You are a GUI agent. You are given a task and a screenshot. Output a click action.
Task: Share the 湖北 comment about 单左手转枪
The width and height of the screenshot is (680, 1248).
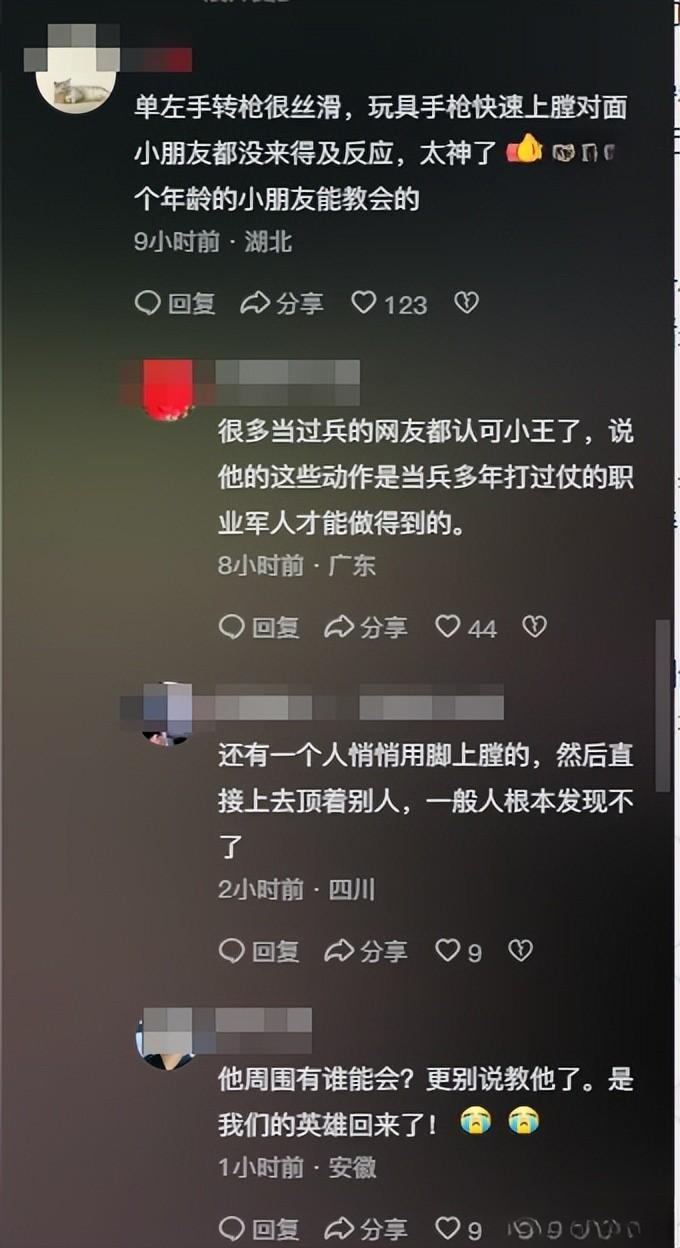(283, 303)
